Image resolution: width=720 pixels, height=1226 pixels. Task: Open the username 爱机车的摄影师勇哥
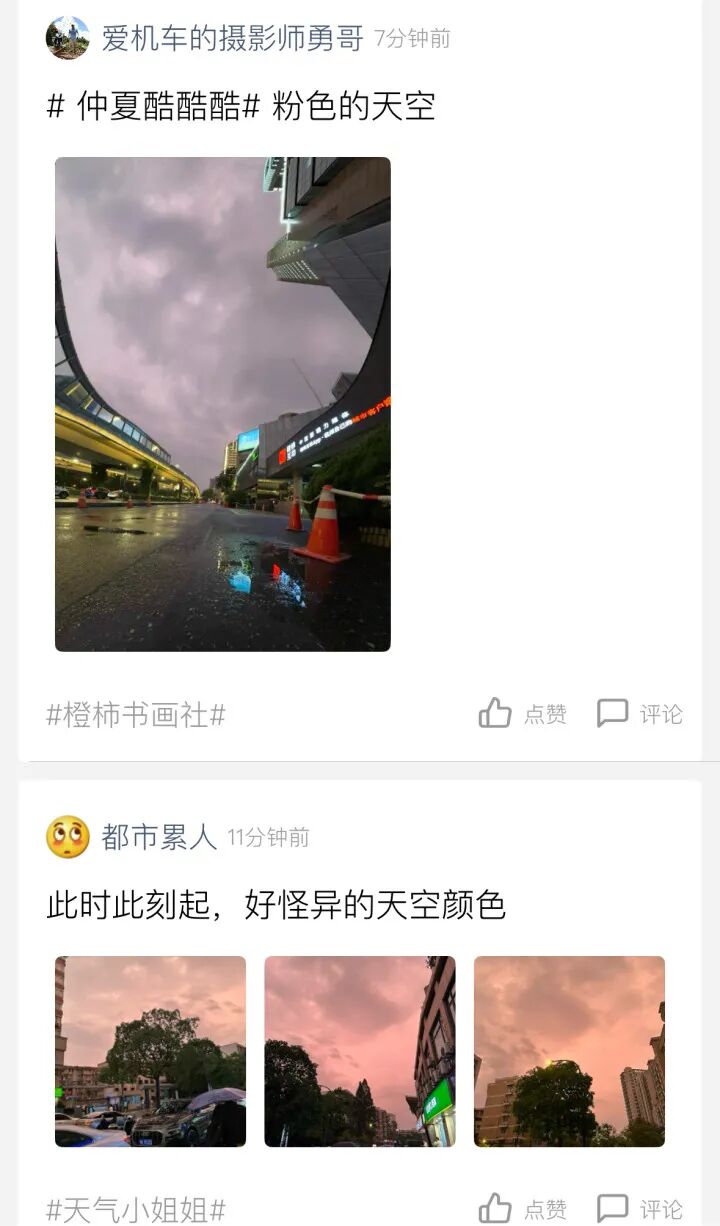click(x=233, y=38)
